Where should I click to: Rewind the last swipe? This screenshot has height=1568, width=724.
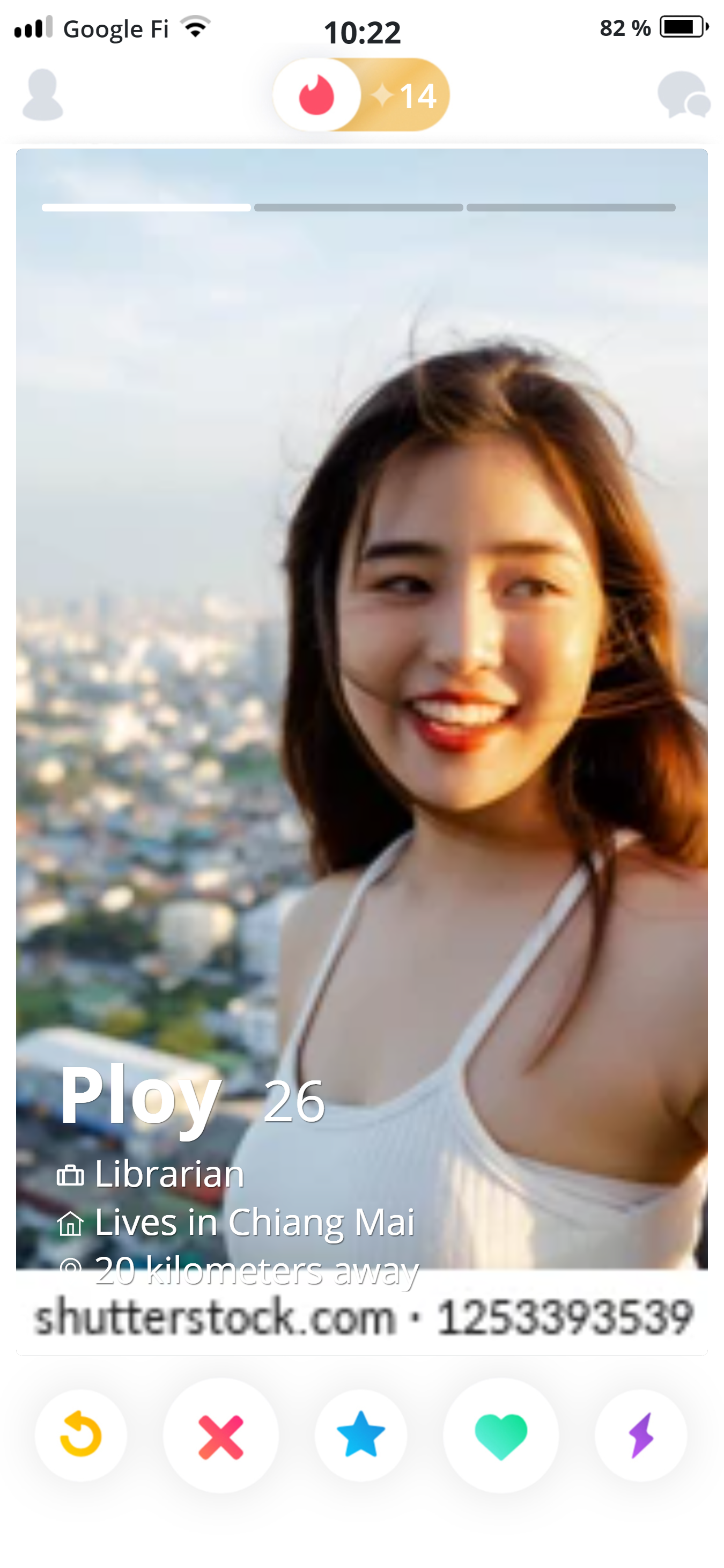tap(81, 1436)
